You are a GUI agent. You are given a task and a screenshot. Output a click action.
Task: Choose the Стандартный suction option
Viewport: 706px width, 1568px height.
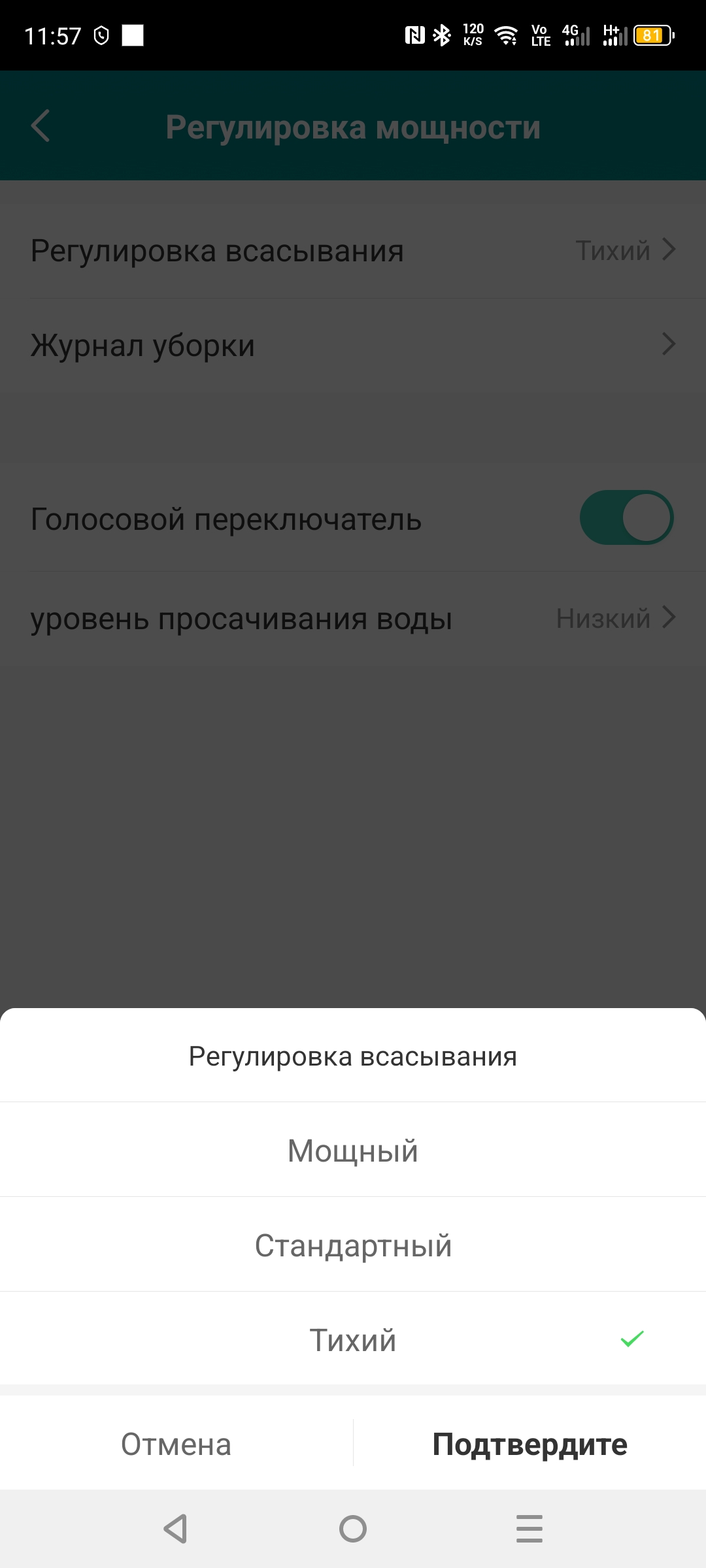point(353,1245)
